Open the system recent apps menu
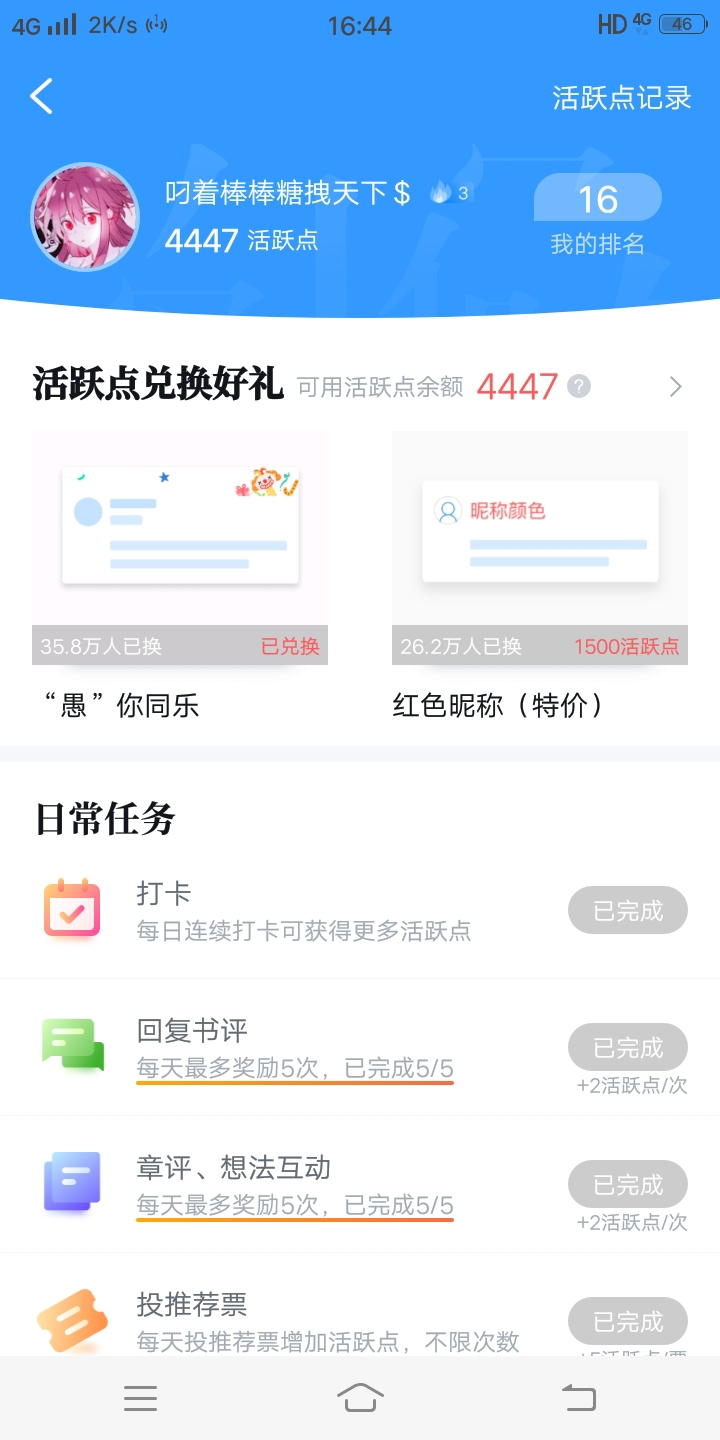 pyautogui.click(x=140, y=1398)
